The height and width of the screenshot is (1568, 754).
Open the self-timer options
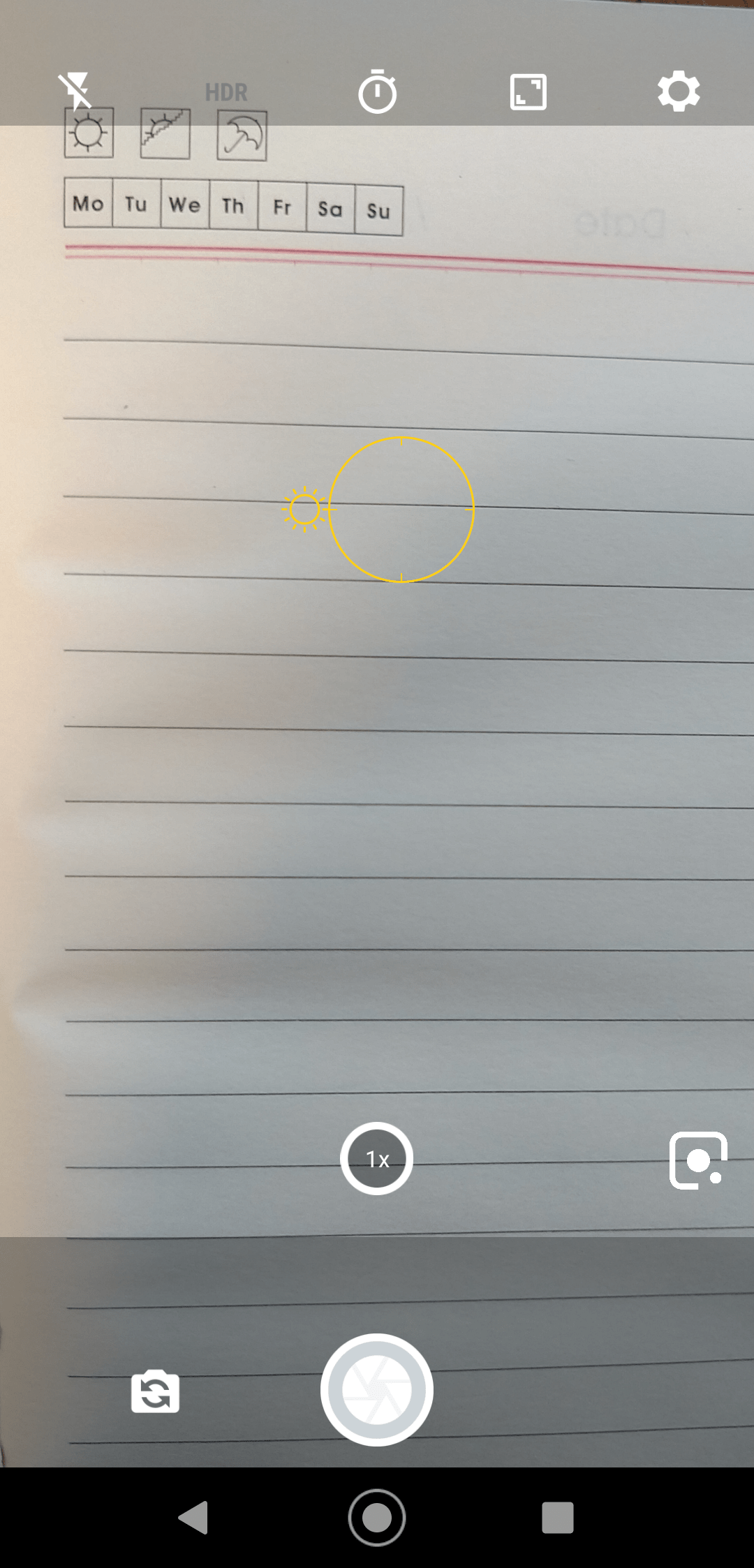pyautogui.click(x=377, y=91)
